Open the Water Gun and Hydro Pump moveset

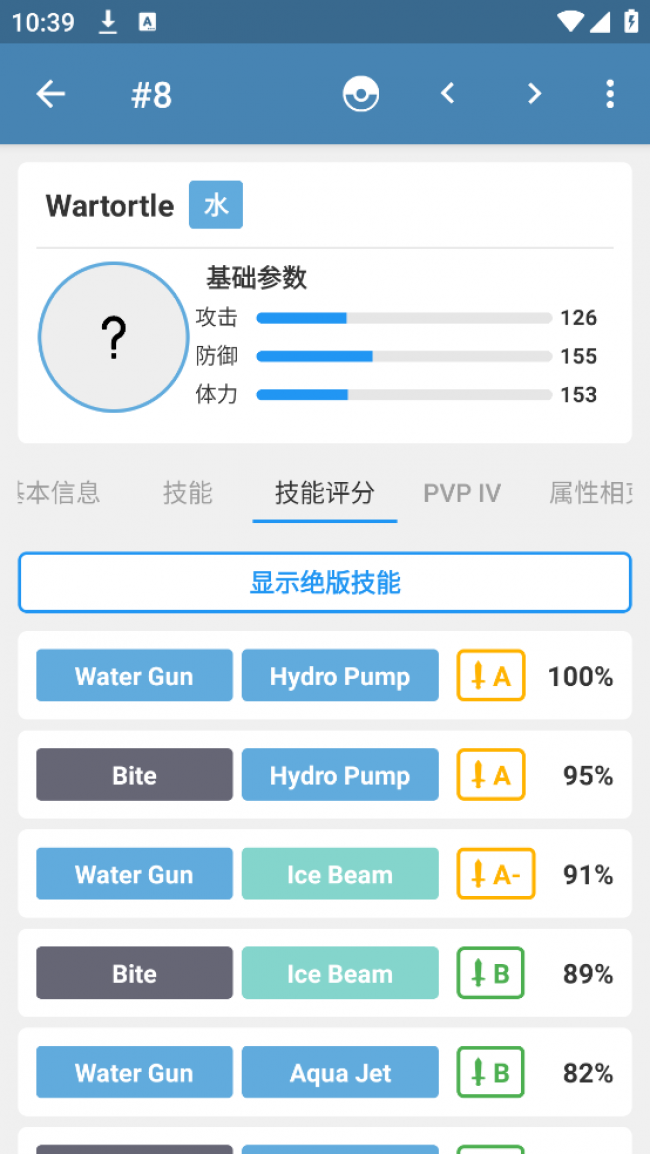[324, 676]
